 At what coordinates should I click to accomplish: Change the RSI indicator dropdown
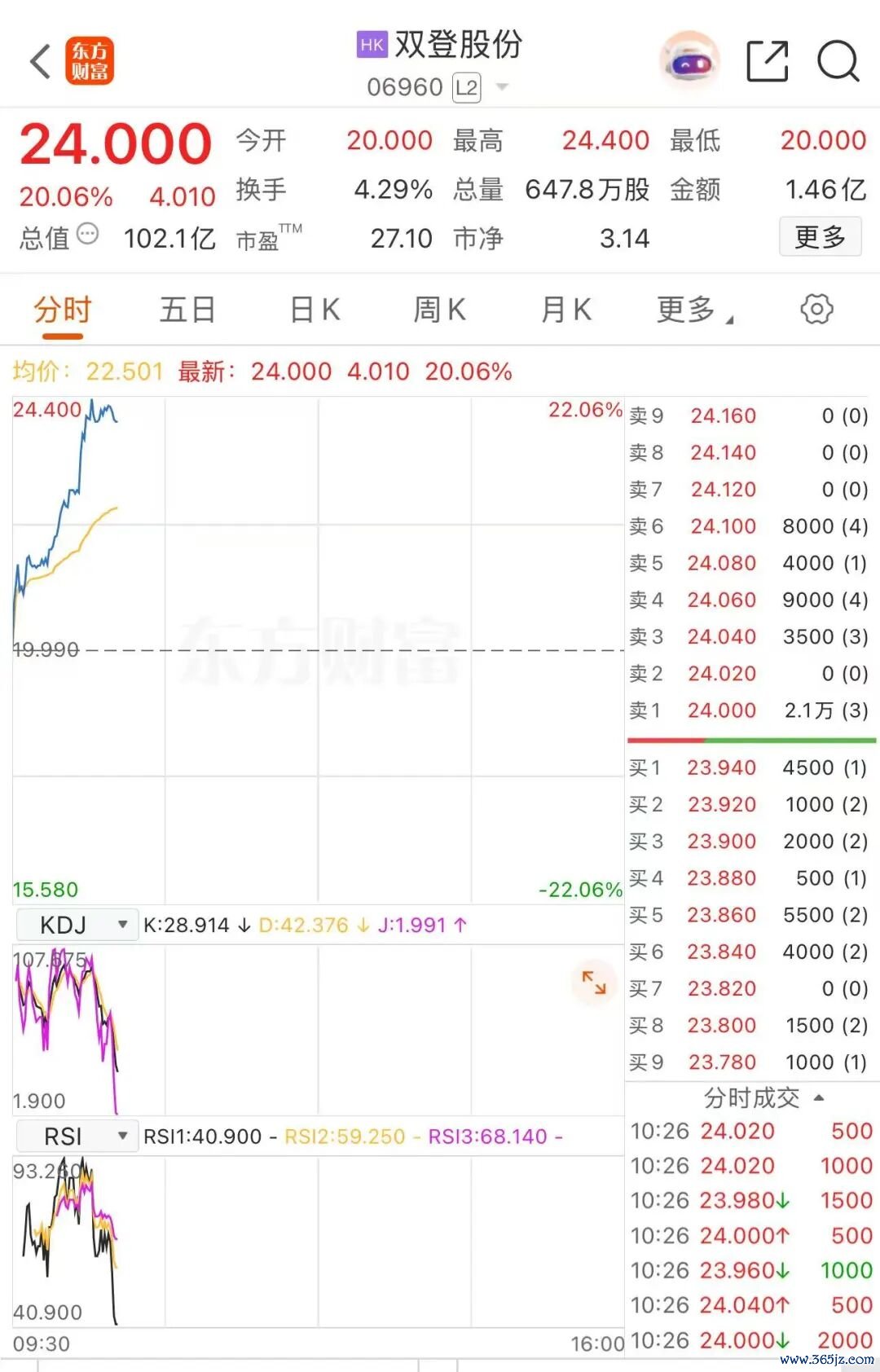77,1137
